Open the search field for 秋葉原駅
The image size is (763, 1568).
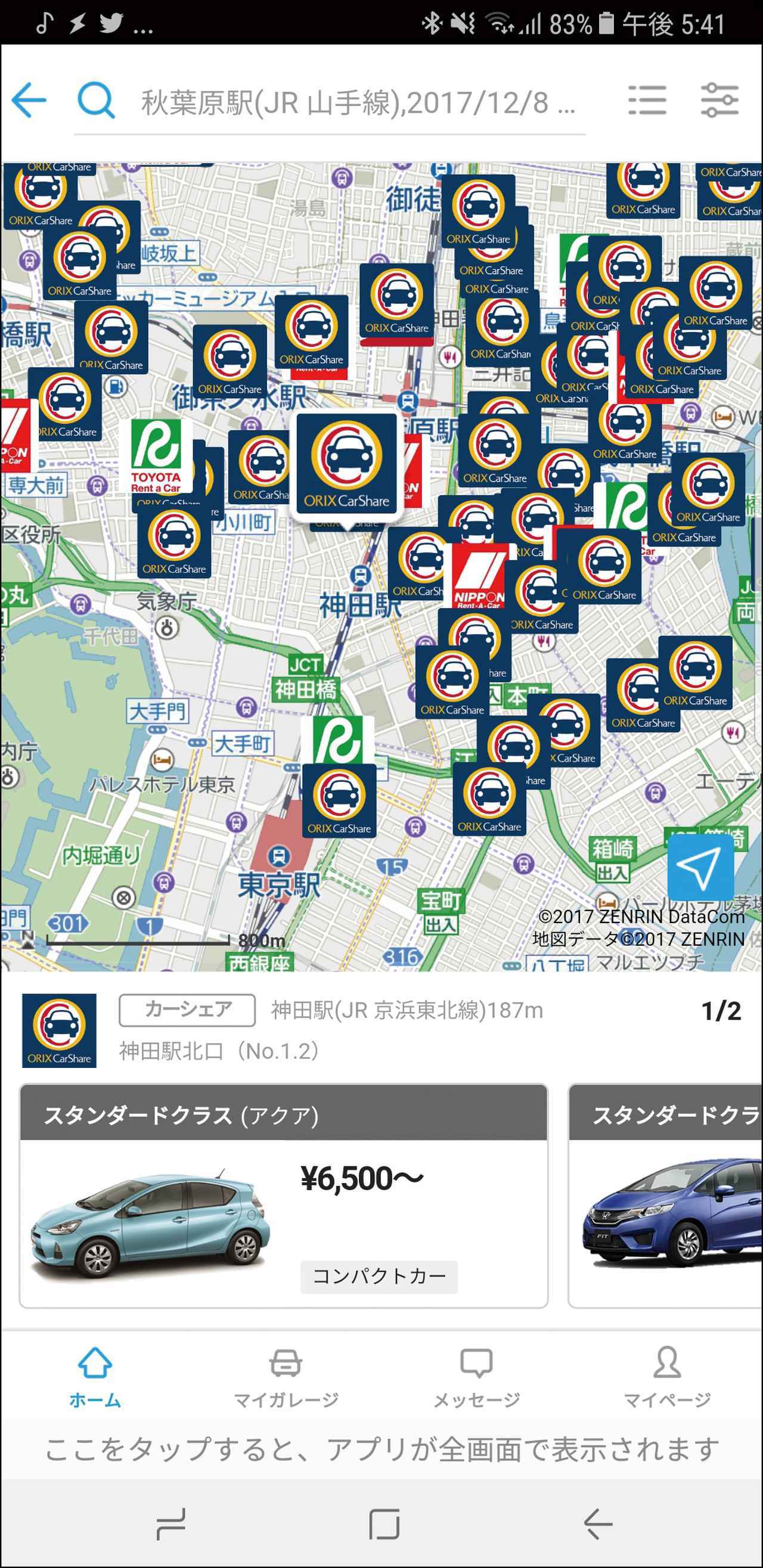click(357, 103)
